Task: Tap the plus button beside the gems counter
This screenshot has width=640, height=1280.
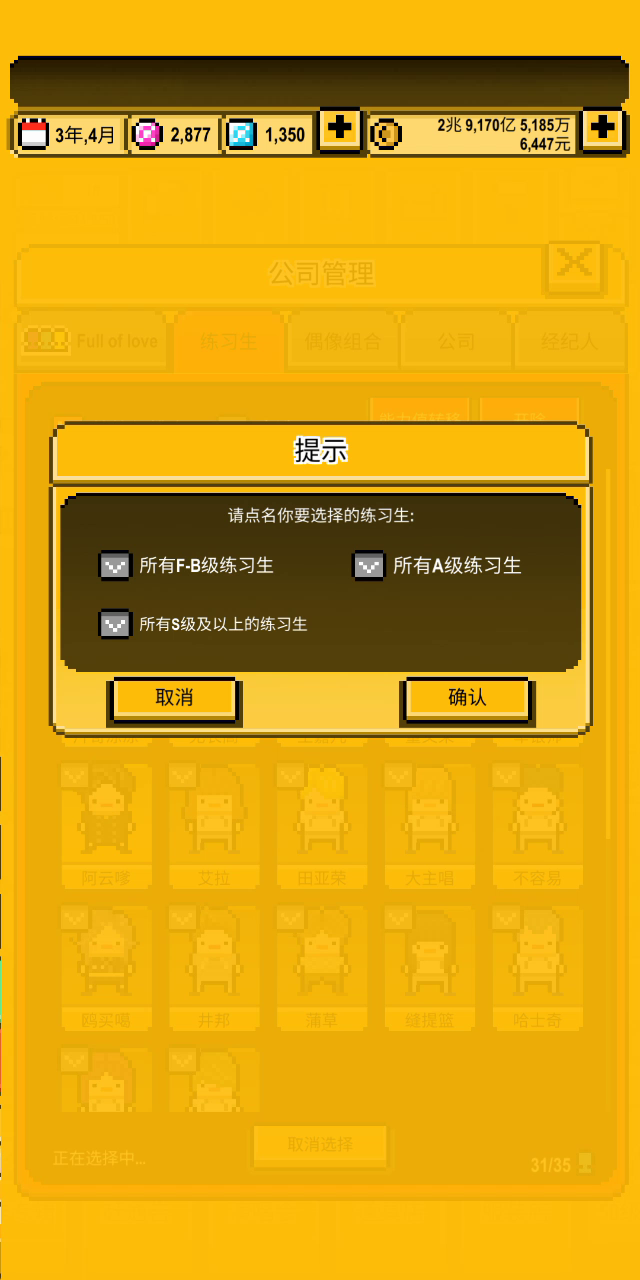Action: [x=340, y=130]
